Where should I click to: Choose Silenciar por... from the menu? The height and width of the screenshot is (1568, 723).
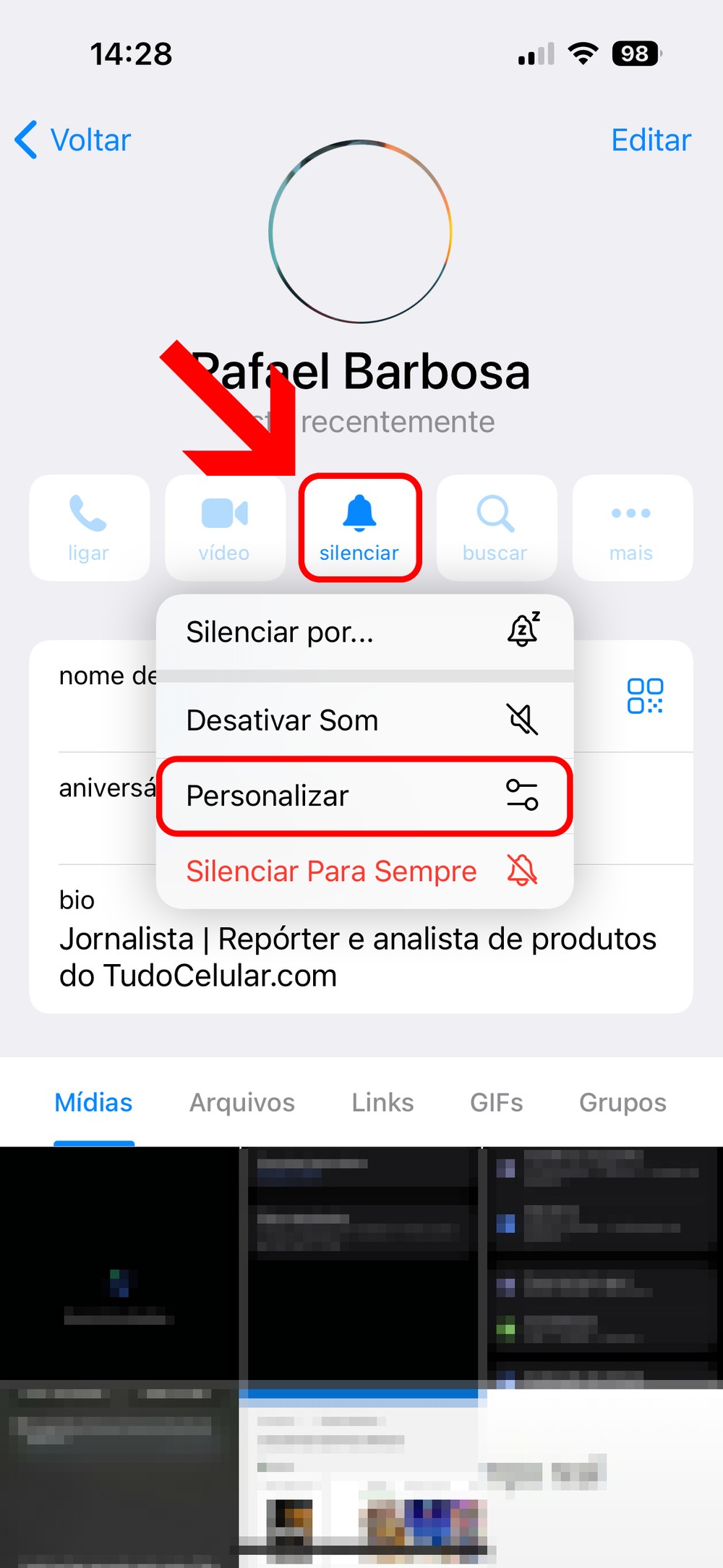click(x=364, y=632)
